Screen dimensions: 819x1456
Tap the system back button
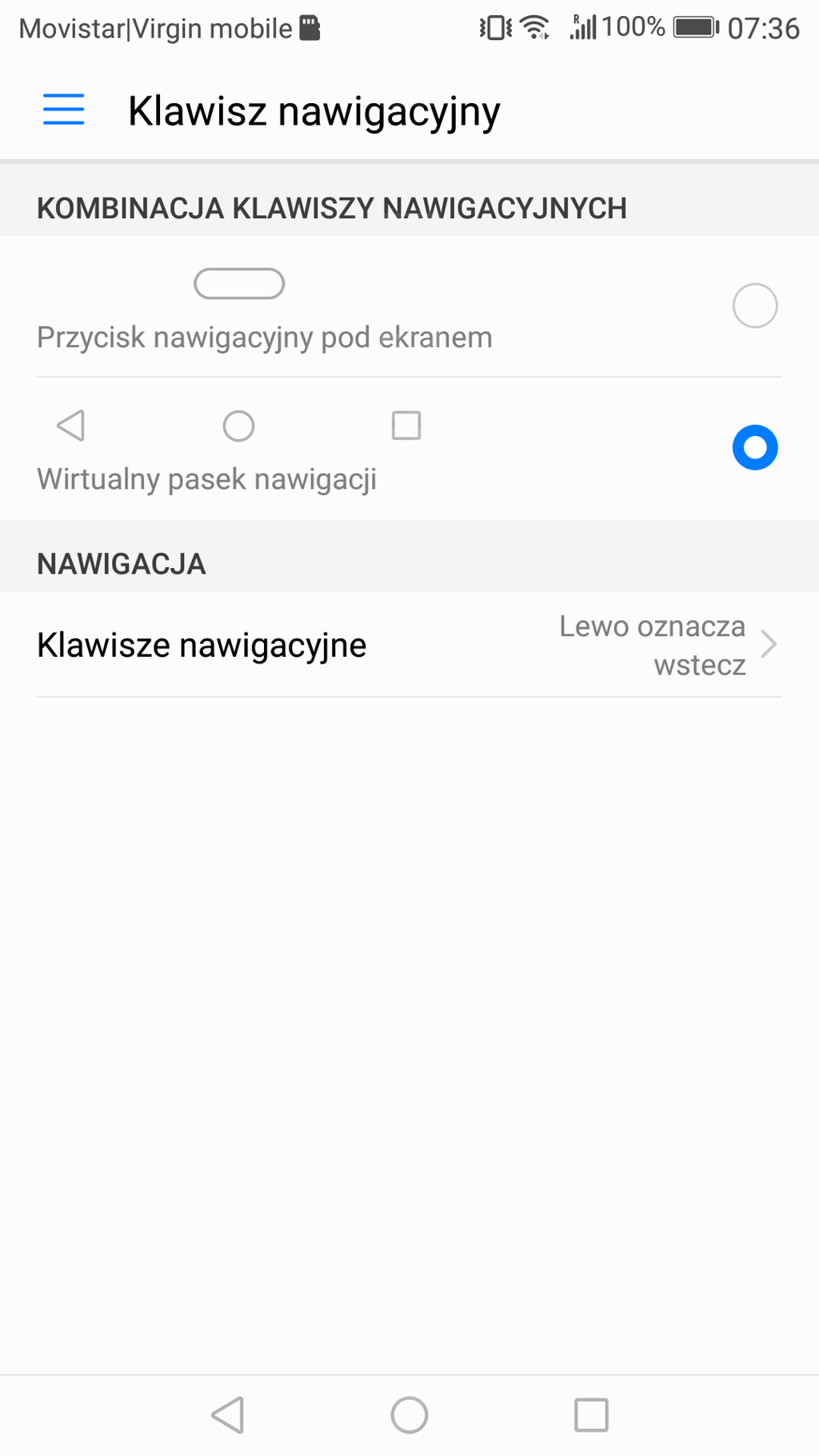point(228,1414)
